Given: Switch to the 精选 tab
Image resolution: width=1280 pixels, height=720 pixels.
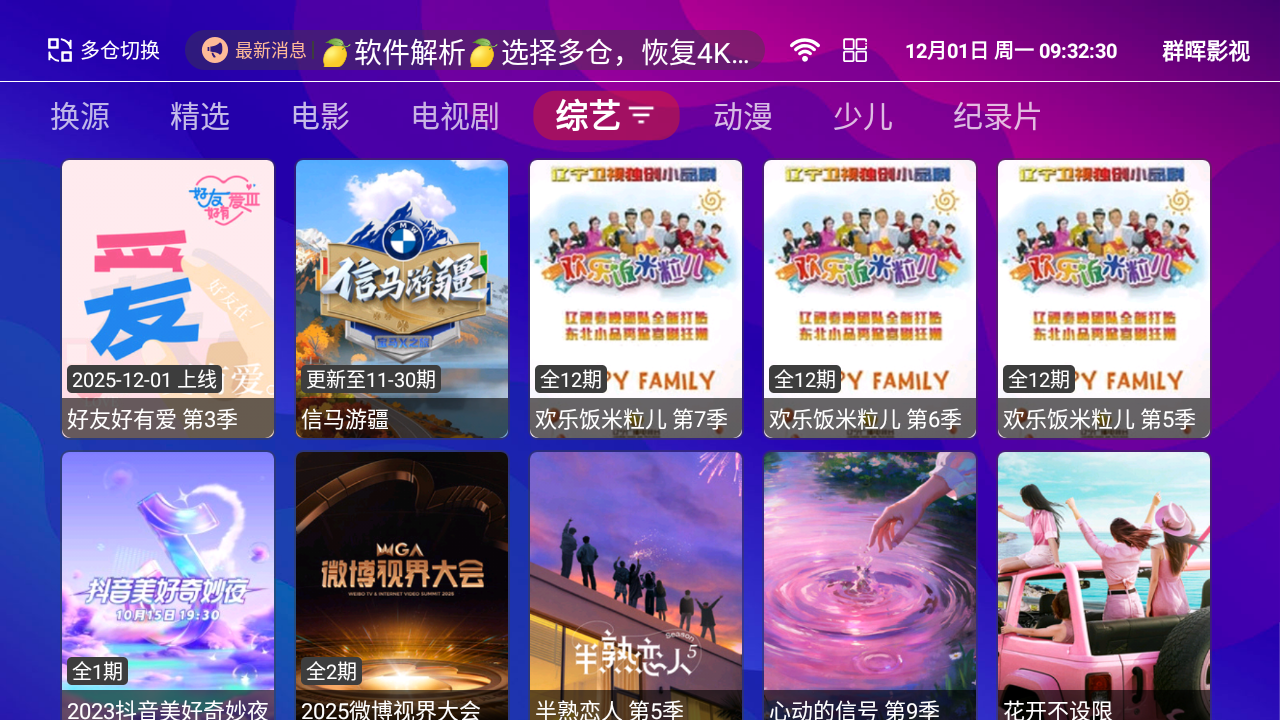Looking at the screenshot, I should point(200,116).
